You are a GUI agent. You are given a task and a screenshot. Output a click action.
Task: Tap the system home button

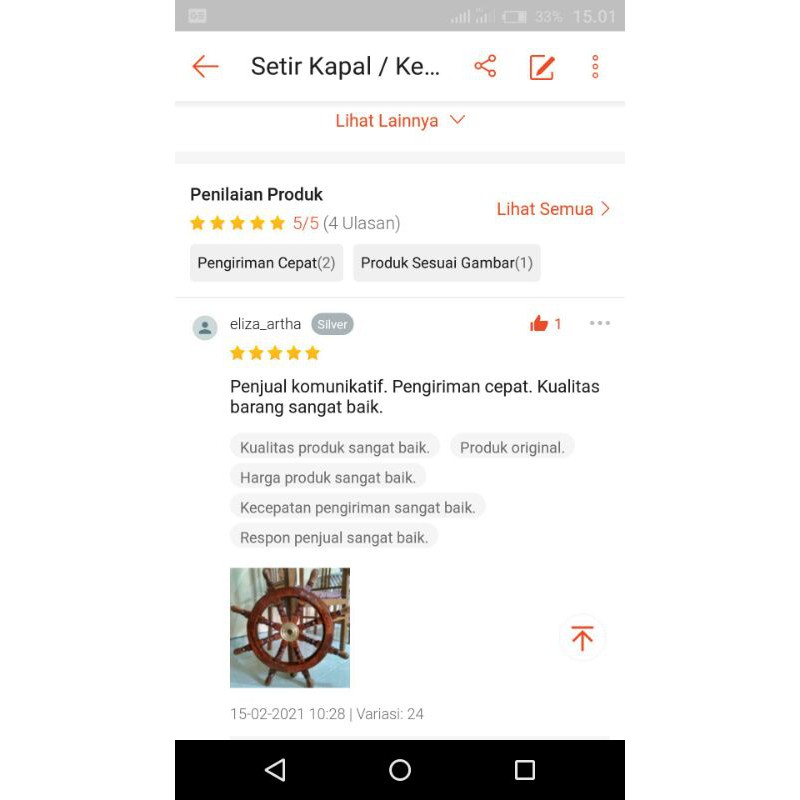[400, 770]
